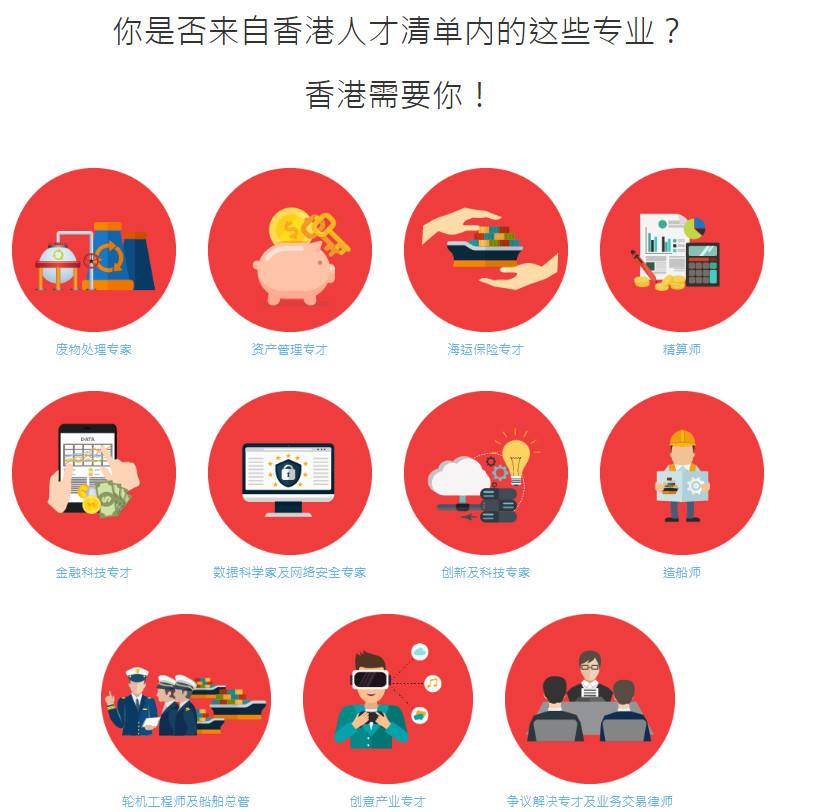Tap the 精算师 profession link

coord(681,349)
